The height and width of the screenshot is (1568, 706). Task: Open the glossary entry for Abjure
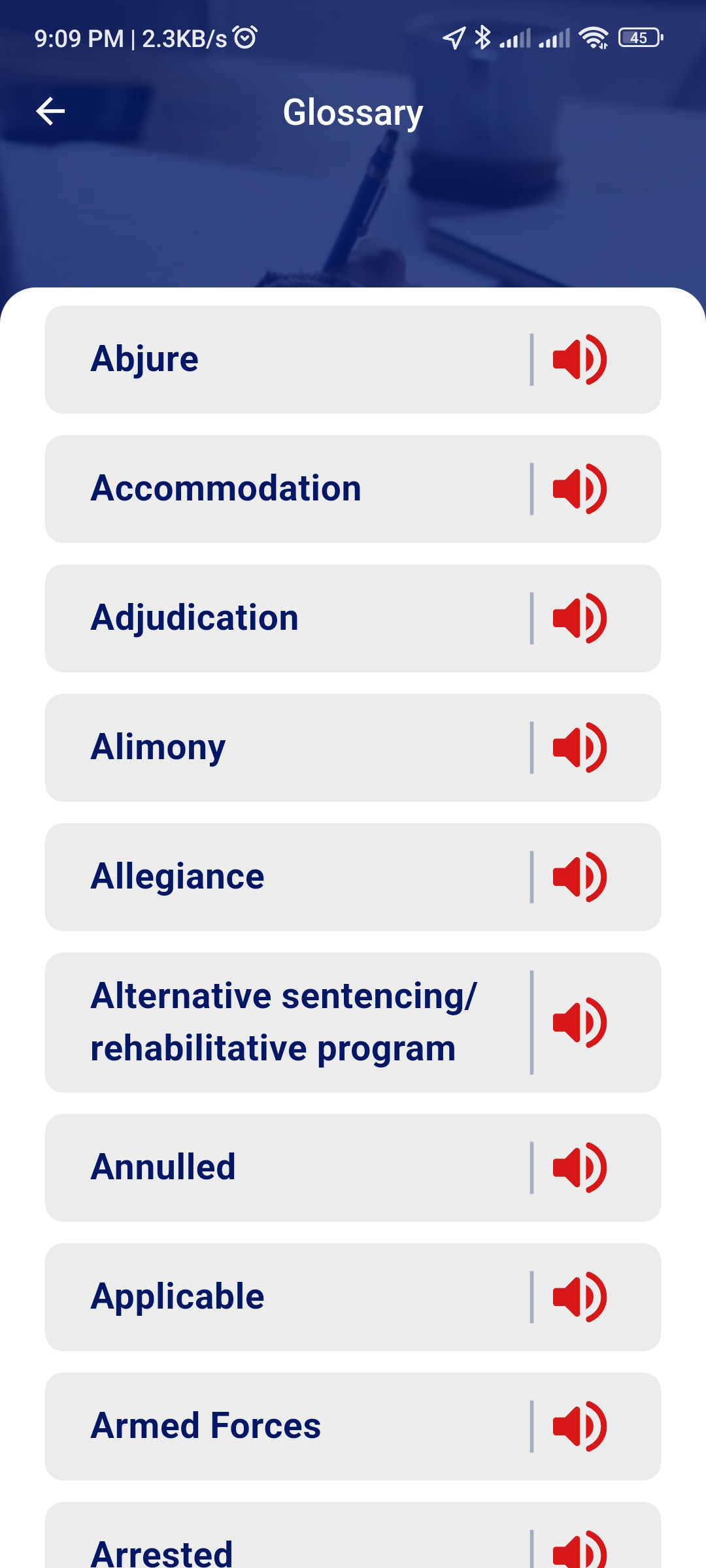[229, 358]
